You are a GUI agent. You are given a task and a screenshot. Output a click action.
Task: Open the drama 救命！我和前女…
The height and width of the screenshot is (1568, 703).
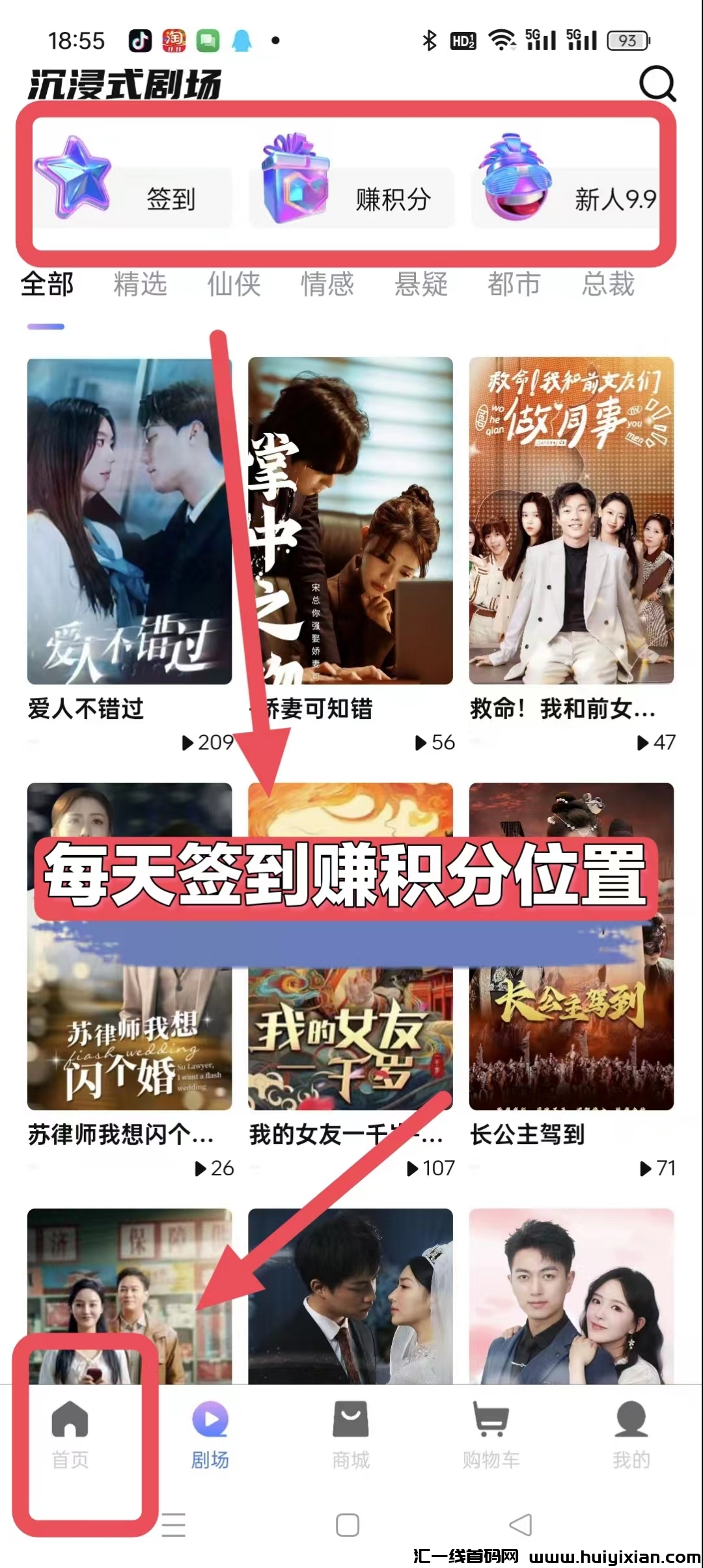click(x=572, y=521)
